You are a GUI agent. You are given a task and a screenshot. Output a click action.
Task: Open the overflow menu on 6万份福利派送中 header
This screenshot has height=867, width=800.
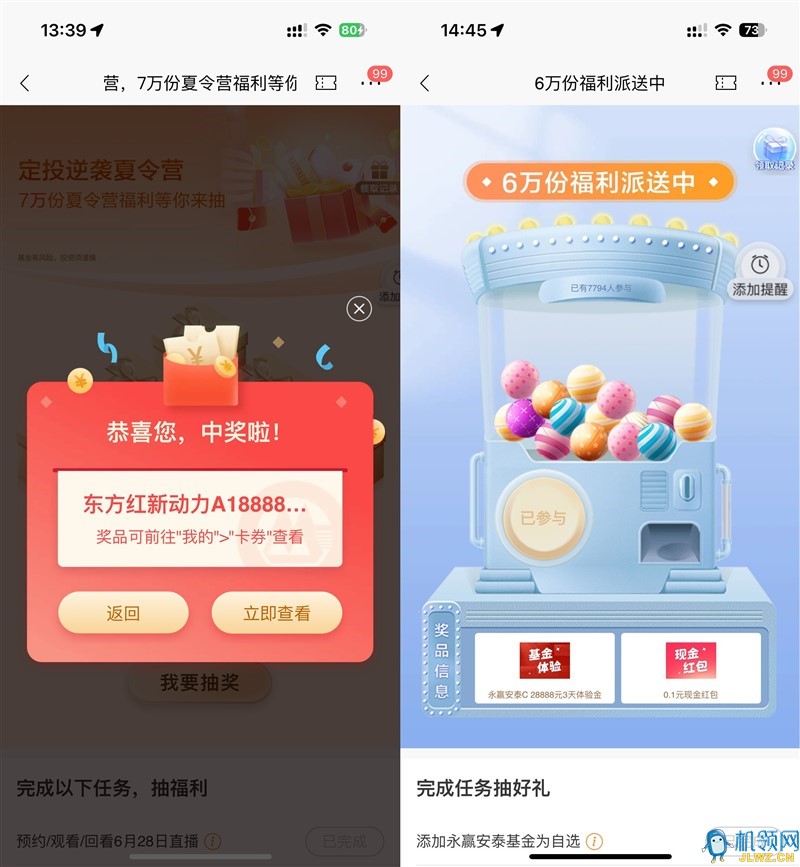pyautogui.click(x=770, y=84)
